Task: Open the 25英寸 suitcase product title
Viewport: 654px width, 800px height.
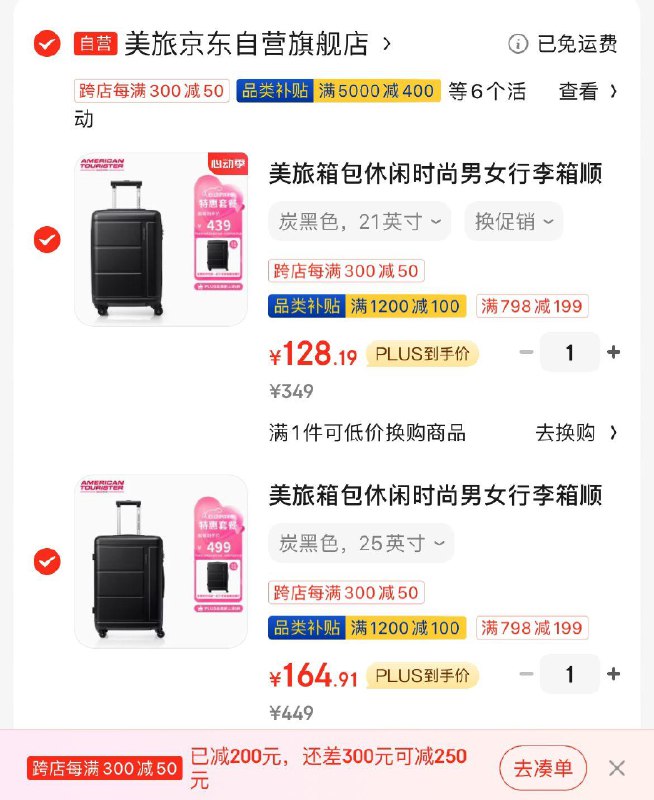Action: 435,495
